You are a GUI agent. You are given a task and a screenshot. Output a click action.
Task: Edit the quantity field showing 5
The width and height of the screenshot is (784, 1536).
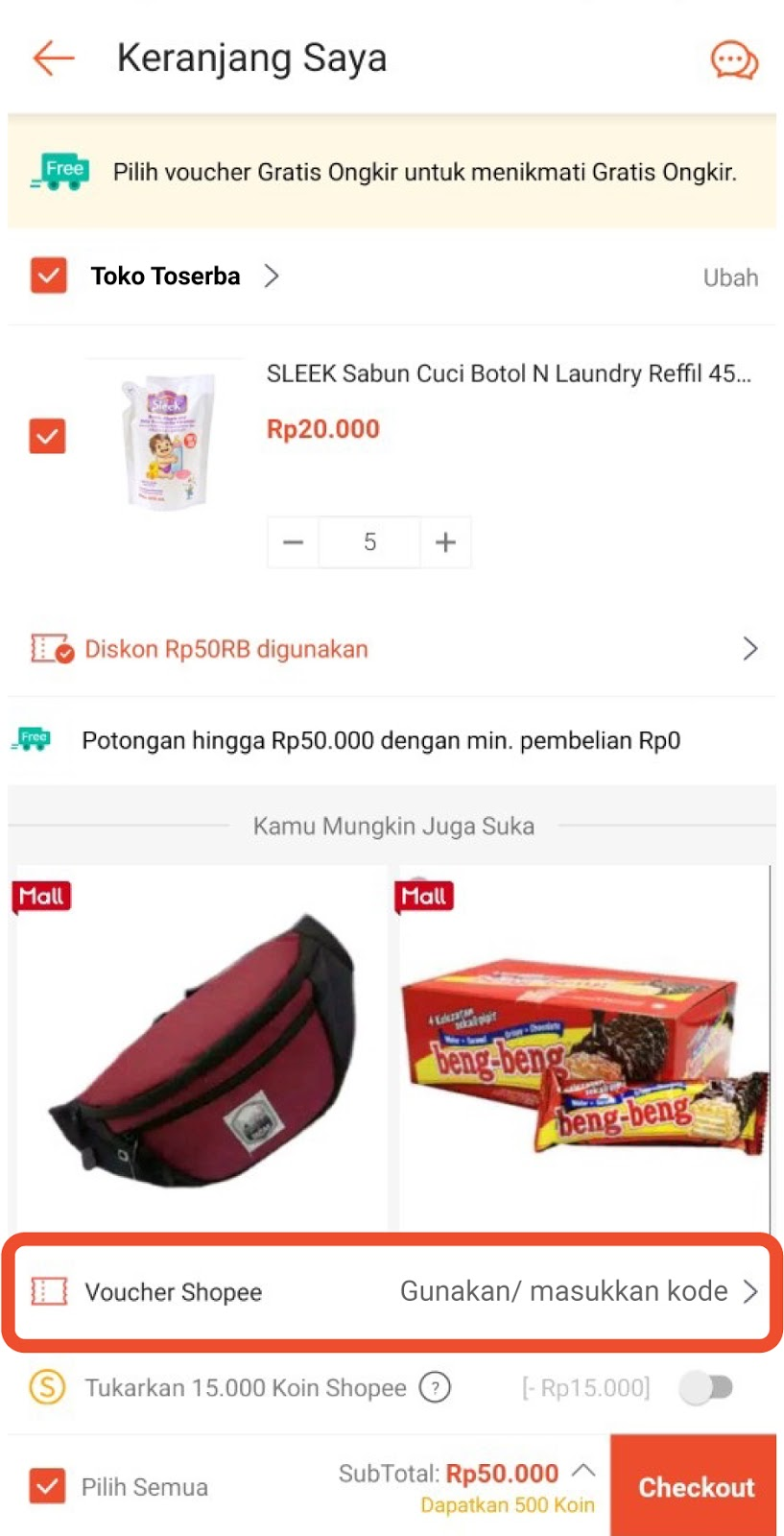coord(369,542)
